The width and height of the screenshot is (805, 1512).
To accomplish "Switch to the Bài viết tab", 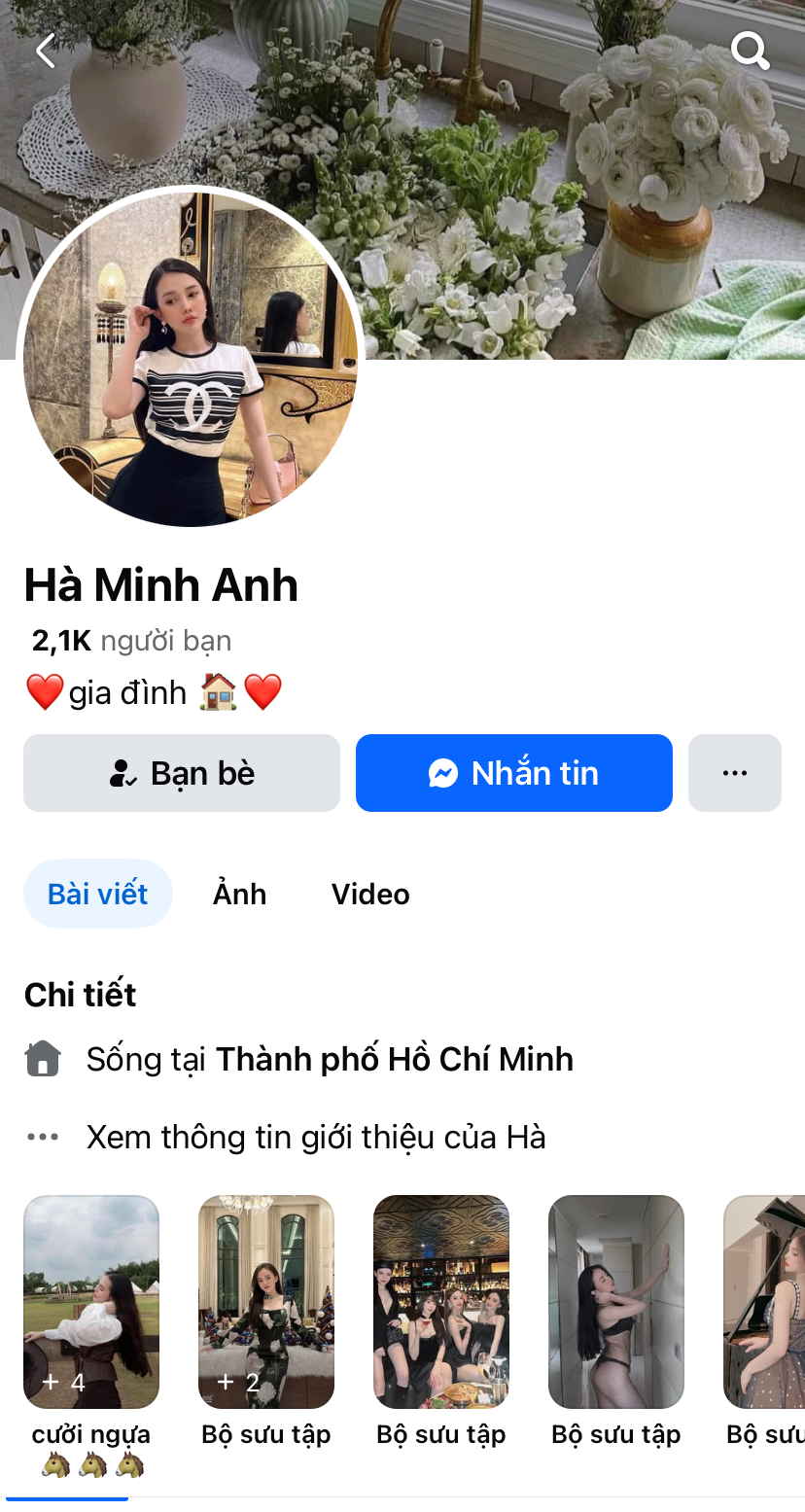I will click(x=98, y=894).
